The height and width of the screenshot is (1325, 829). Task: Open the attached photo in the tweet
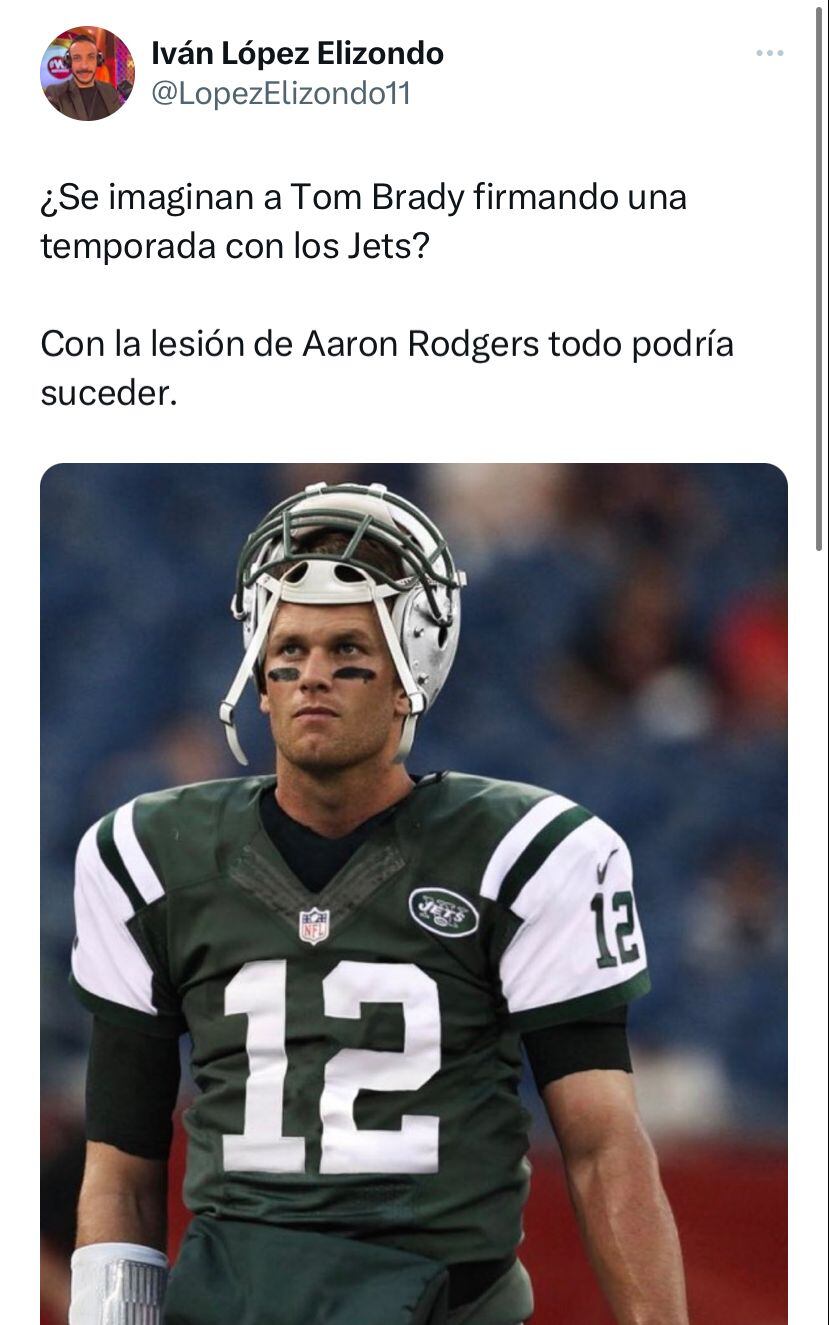413,893
